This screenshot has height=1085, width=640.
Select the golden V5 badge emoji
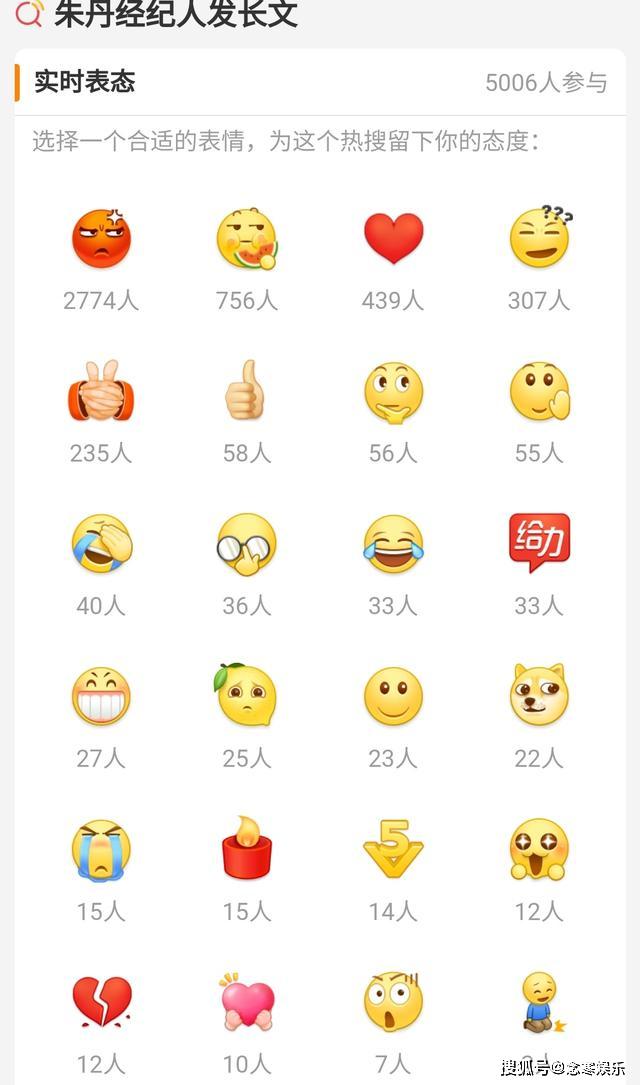point(393,849)
